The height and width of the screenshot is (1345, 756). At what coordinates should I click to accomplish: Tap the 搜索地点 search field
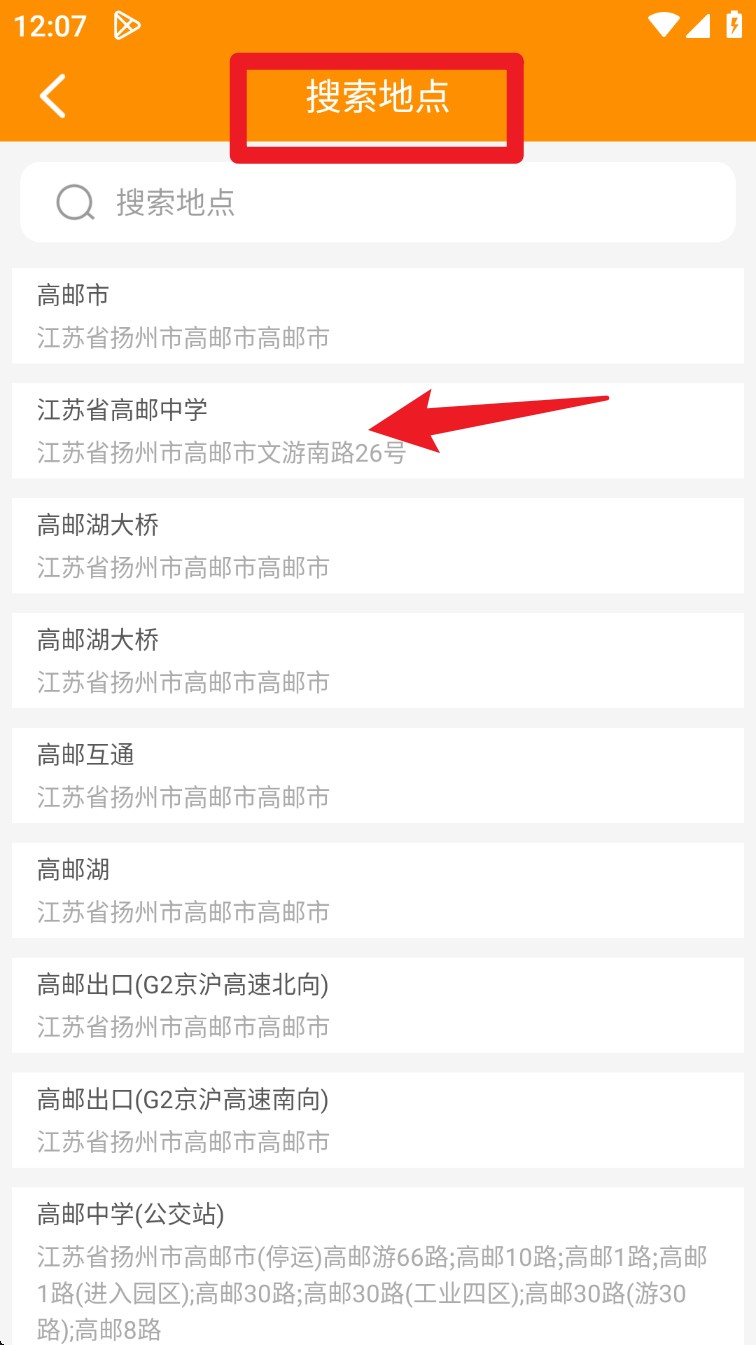tap(378, 203)
